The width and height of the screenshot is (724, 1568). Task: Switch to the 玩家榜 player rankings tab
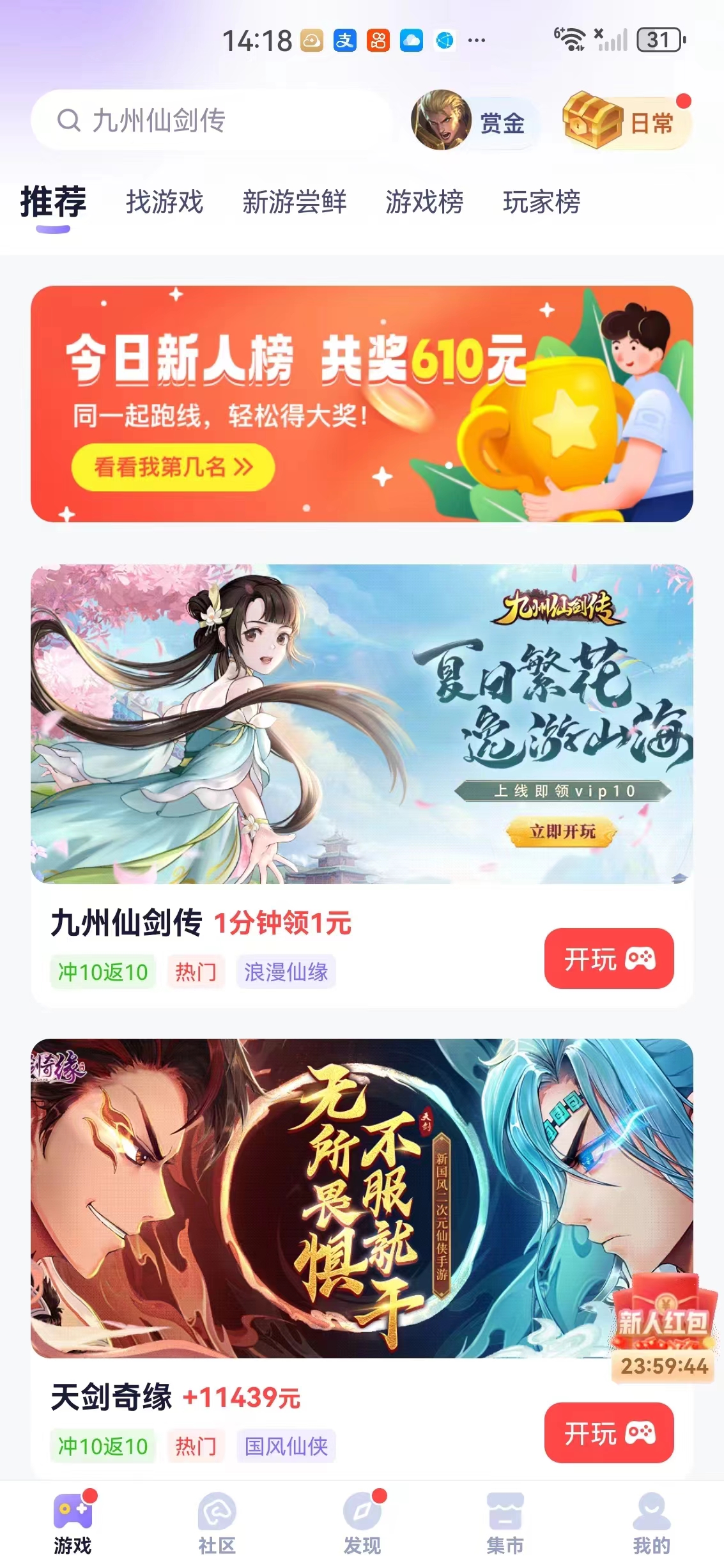click(x=540, y=203)
